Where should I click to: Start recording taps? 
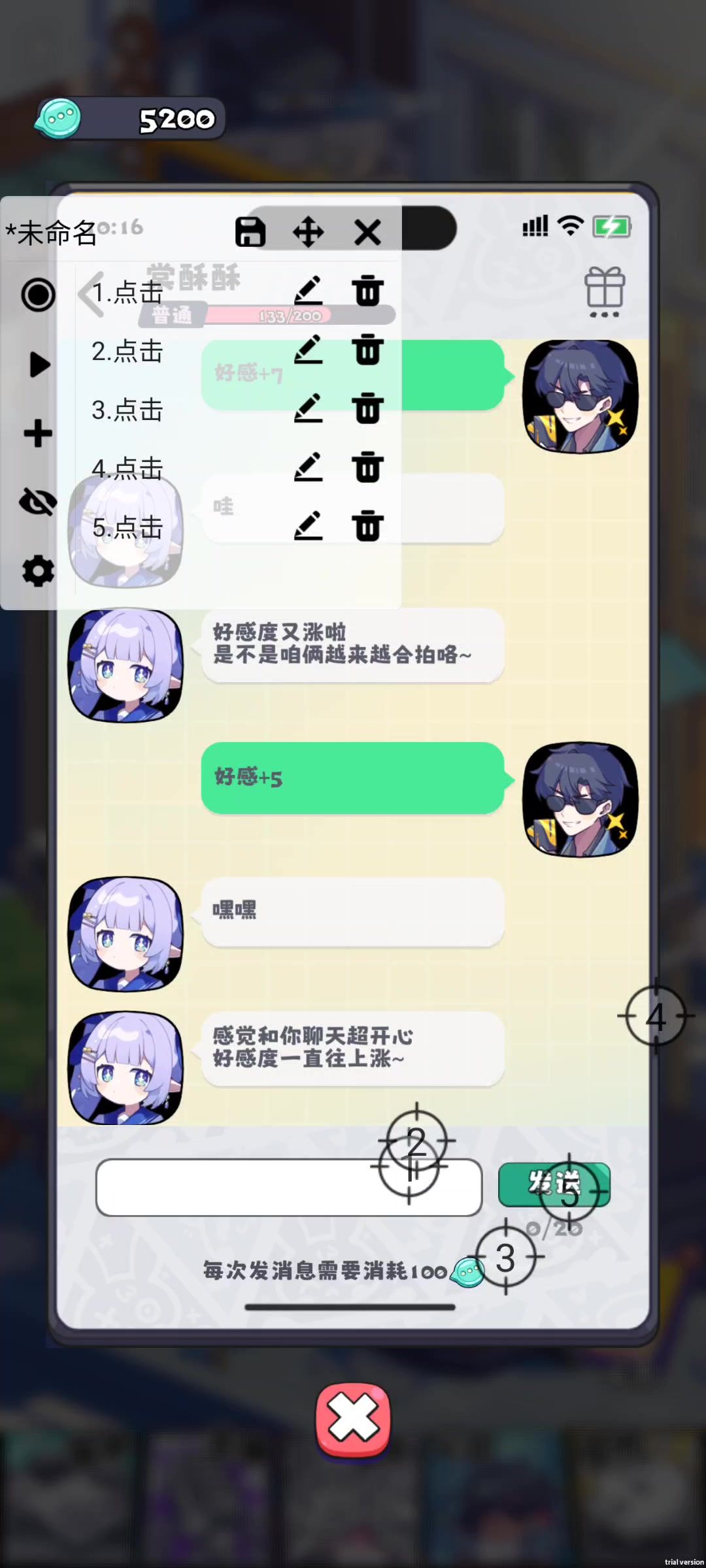(38, 295)
